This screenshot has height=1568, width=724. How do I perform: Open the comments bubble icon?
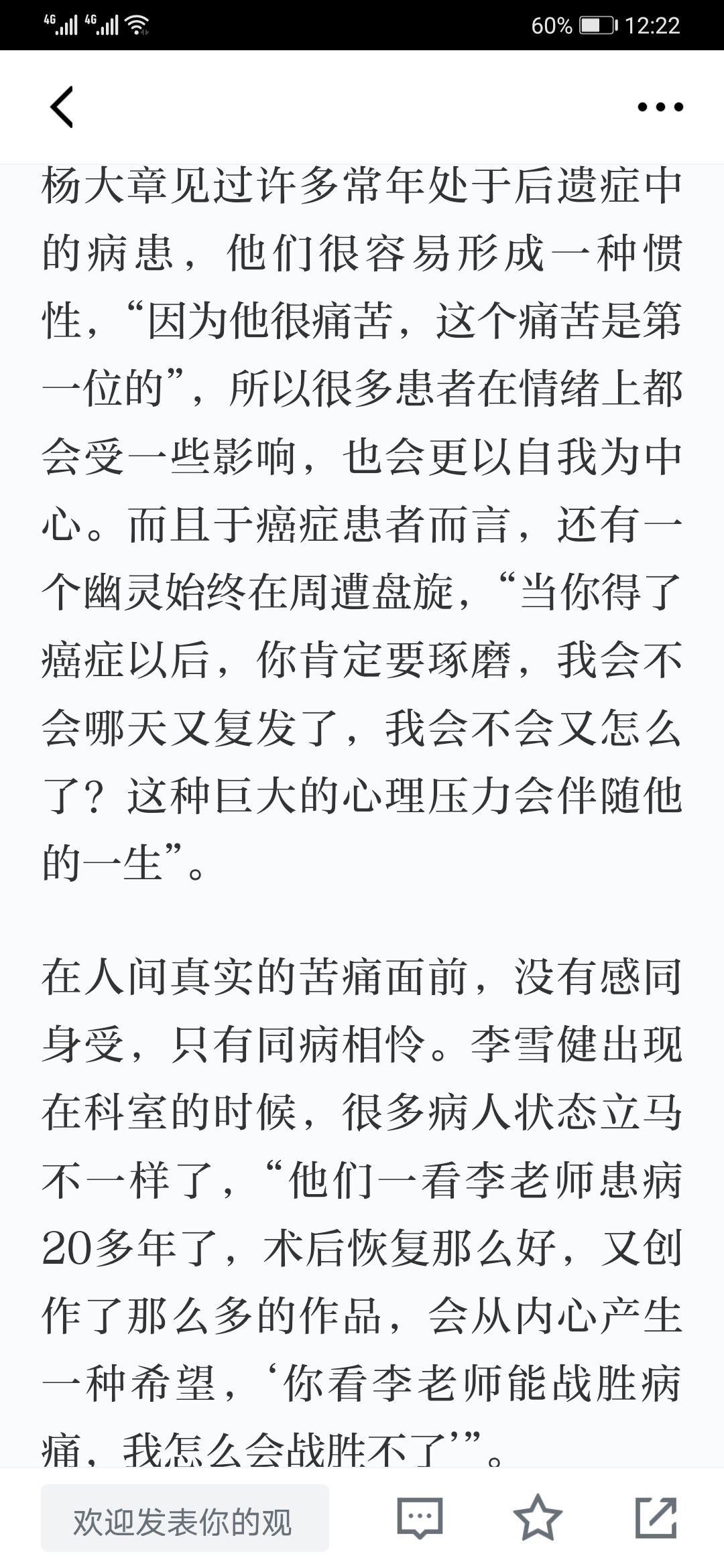pos(420,1518)
